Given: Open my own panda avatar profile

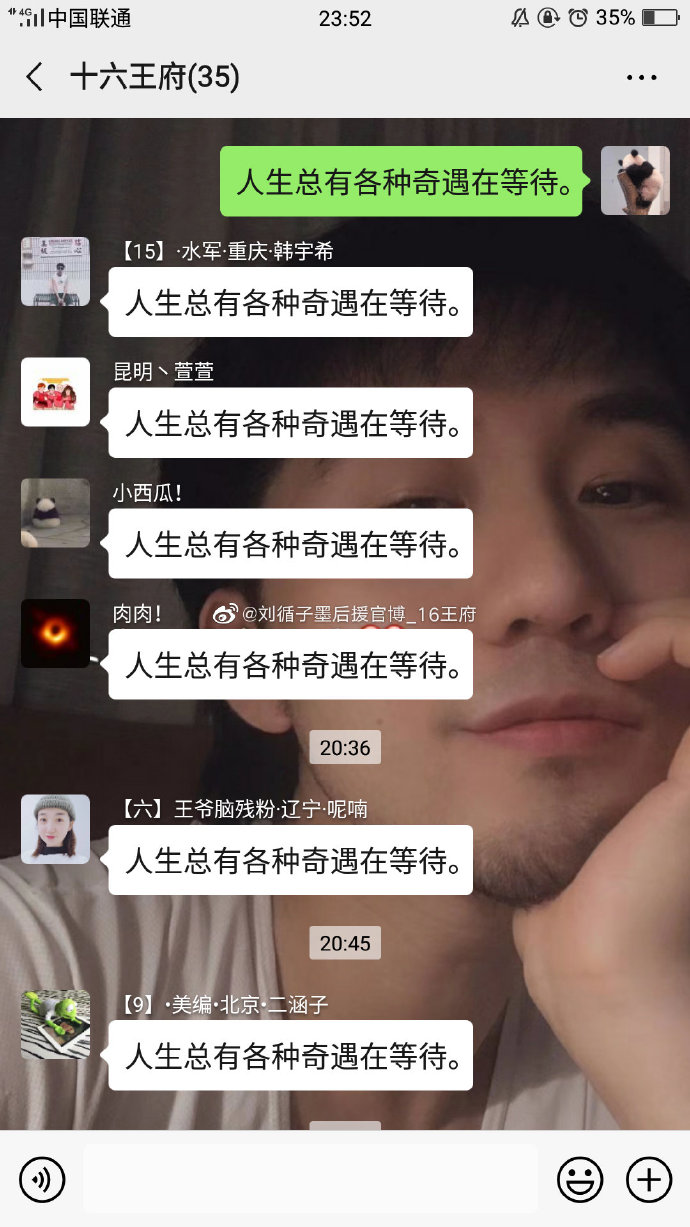Looking at the screenshot, I should pos(635,180).
